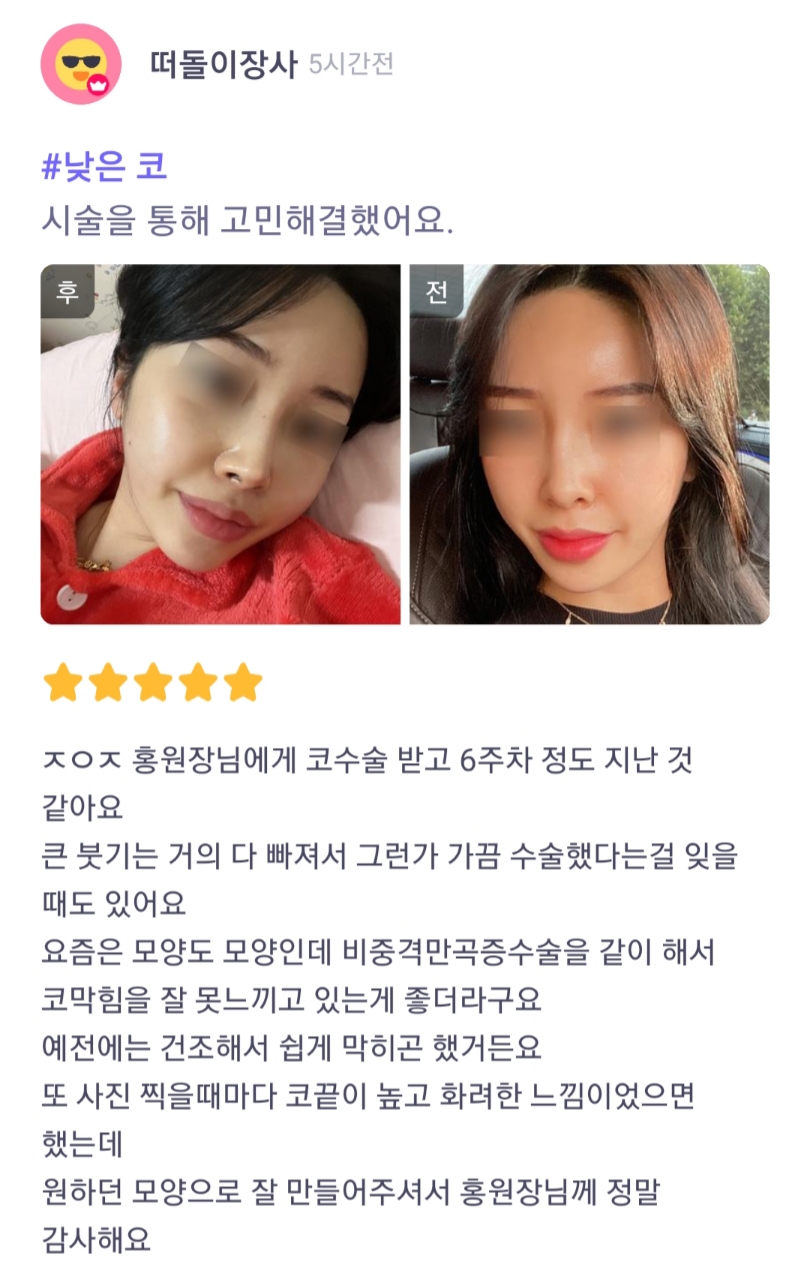Open 떠돌이장사's profile avatar
This screenshot has height=1269, width=810.
pos(81,65)
